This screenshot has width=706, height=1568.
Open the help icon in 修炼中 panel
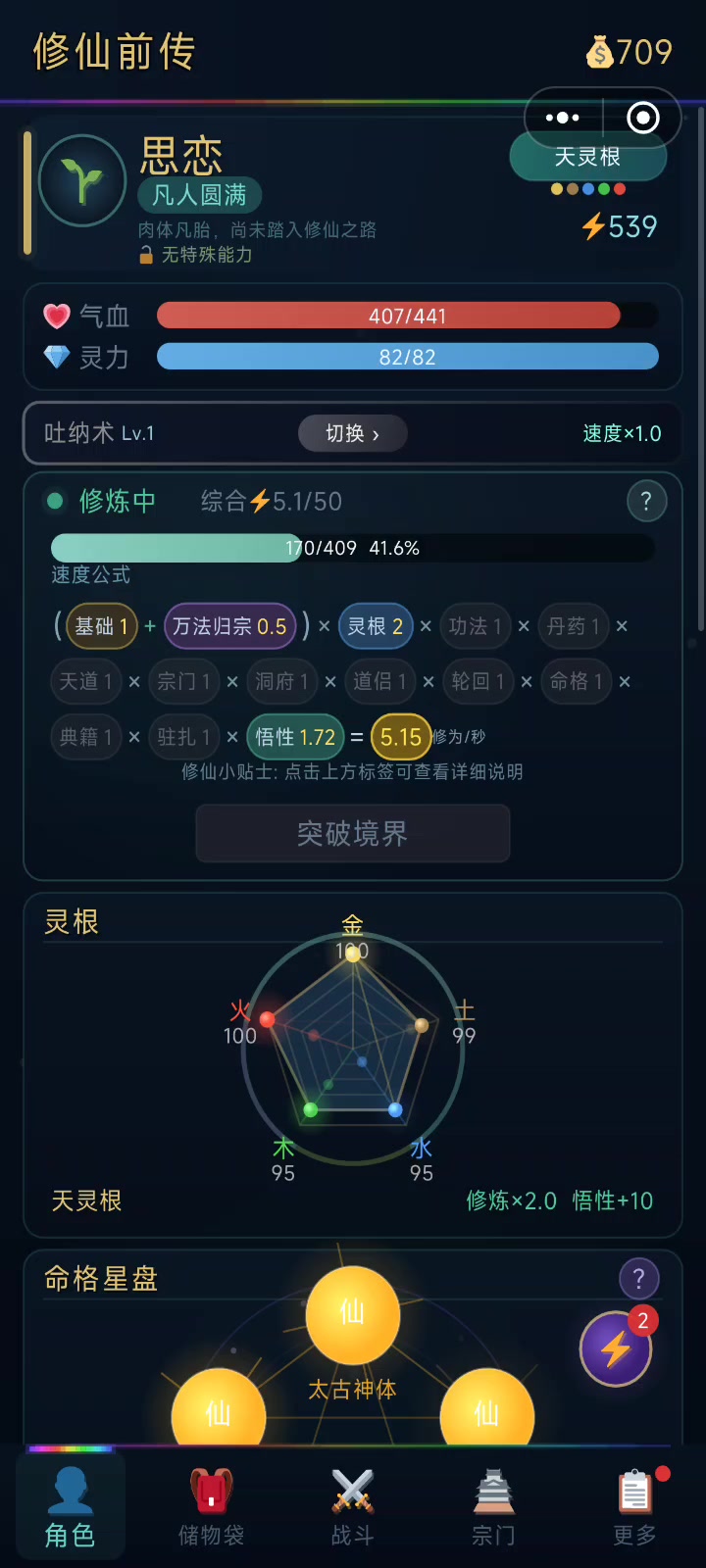[x=646, y=502]
